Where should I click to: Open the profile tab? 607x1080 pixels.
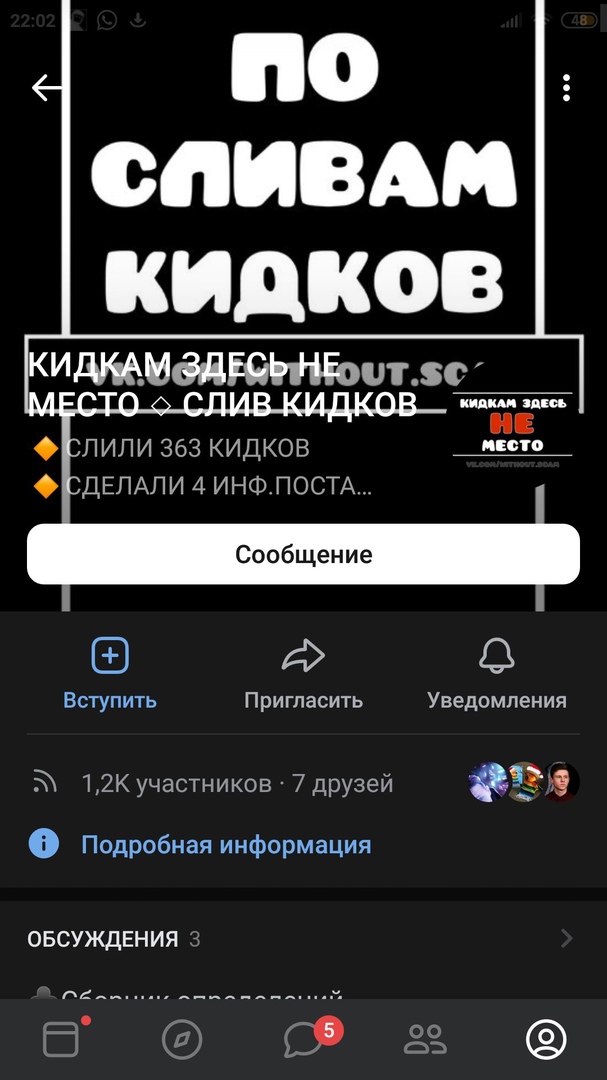coord(546,1040)
